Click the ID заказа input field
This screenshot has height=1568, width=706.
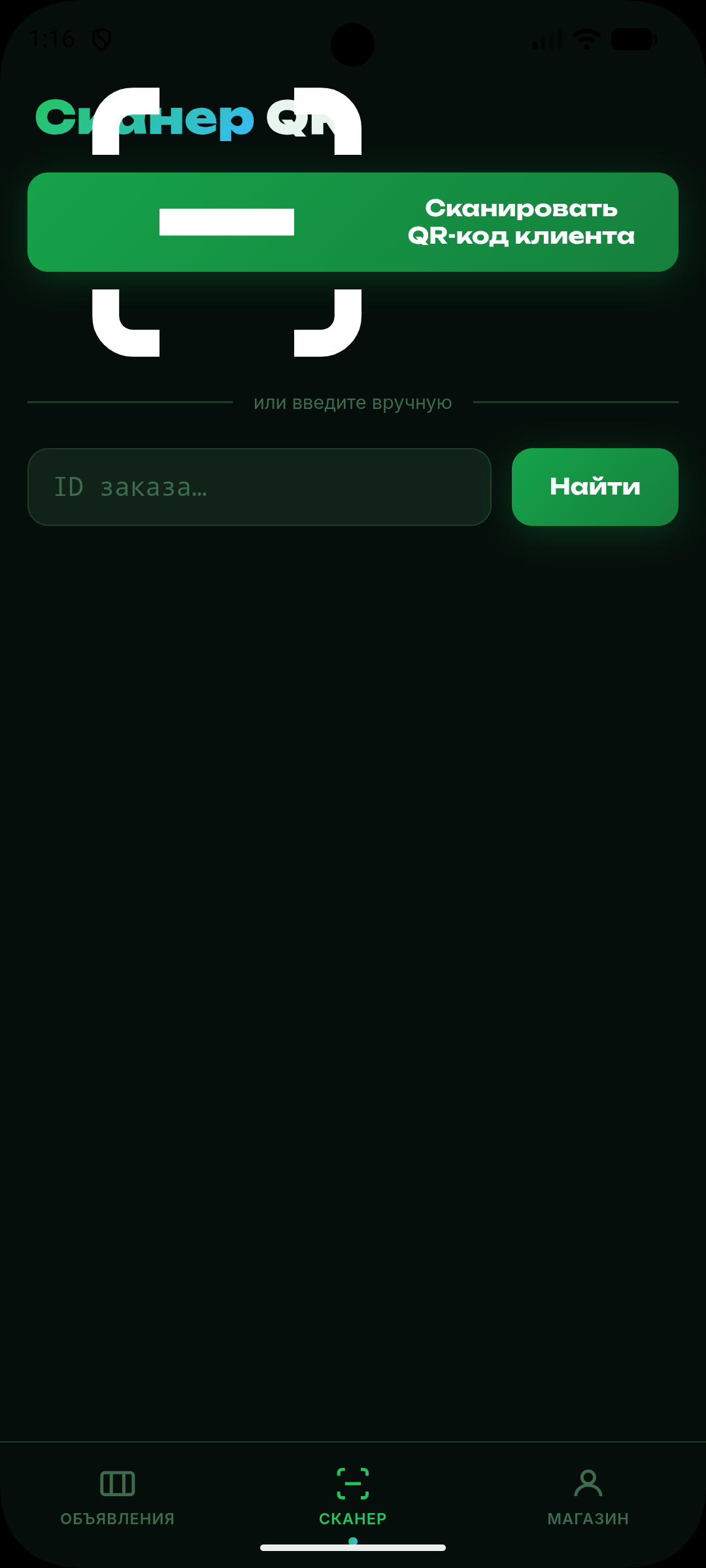click(x=260, y=486)
